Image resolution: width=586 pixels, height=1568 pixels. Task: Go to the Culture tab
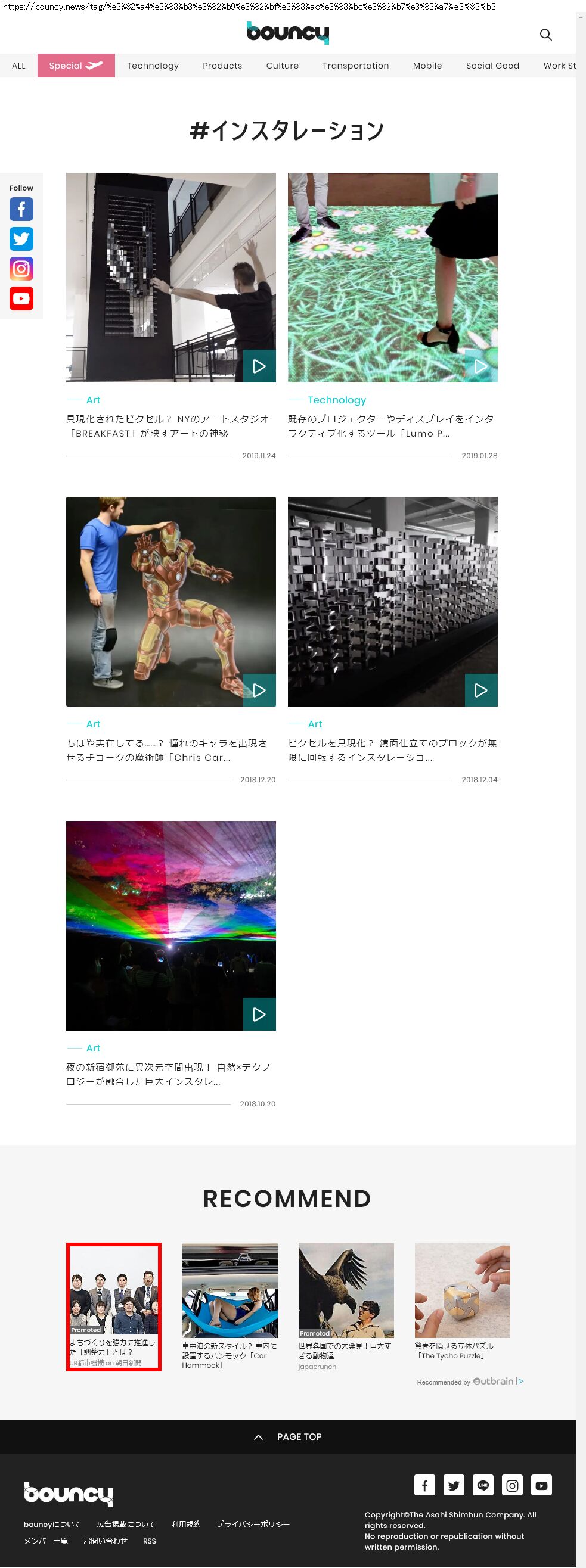click(x=282, y=66)
